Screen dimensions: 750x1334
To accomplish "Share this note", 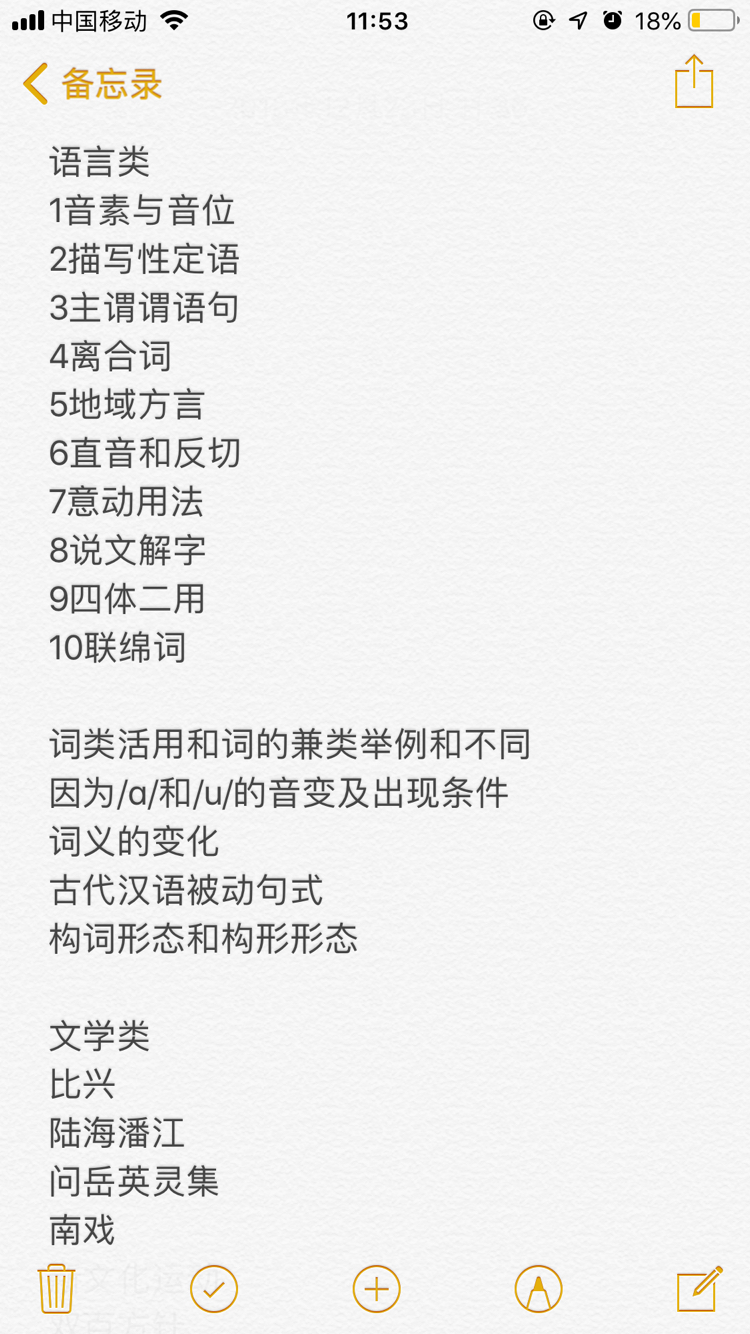I will [x=694, y=81].
